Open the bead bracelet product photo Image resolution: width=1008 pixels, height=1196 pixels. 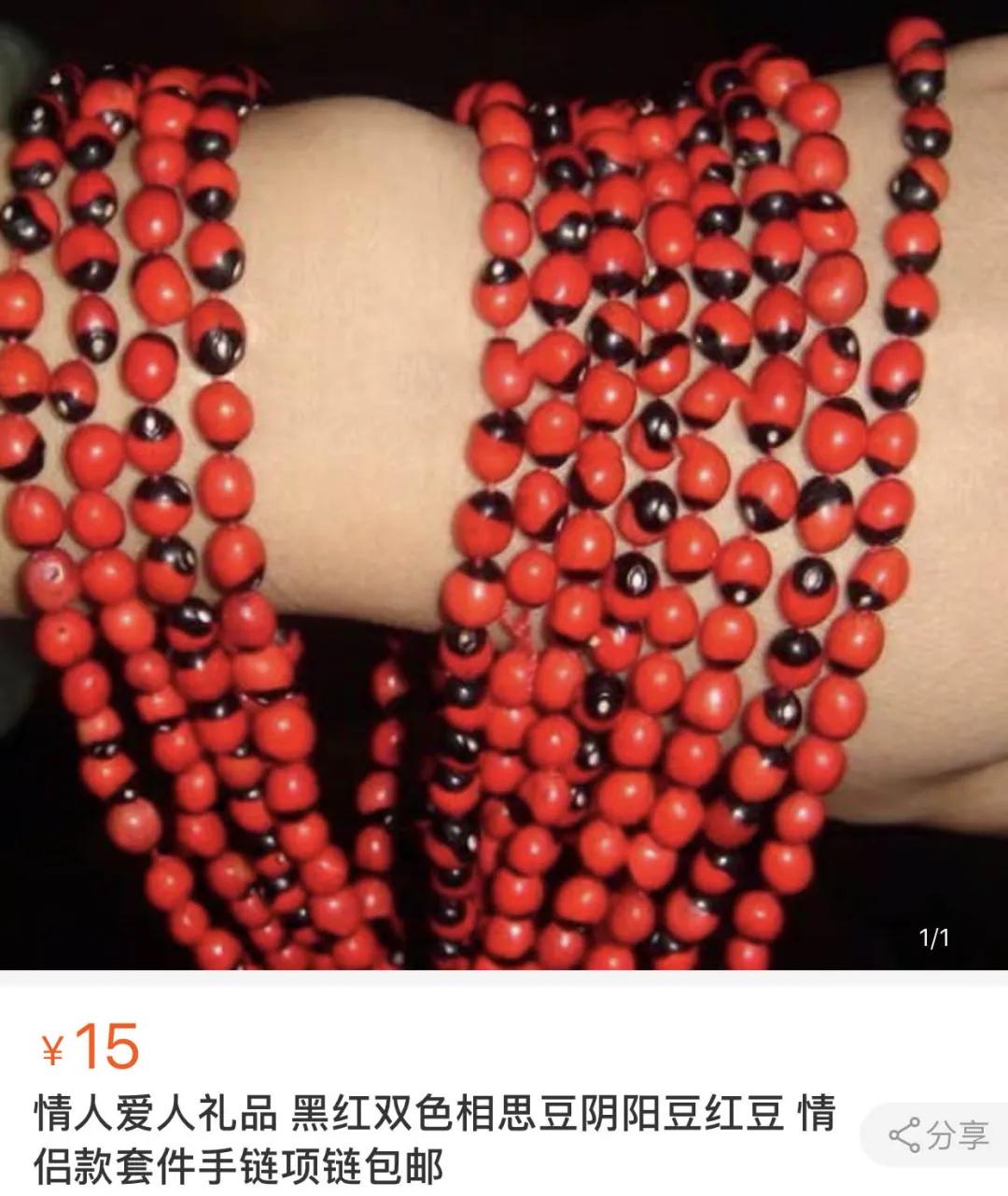(504, 485)
